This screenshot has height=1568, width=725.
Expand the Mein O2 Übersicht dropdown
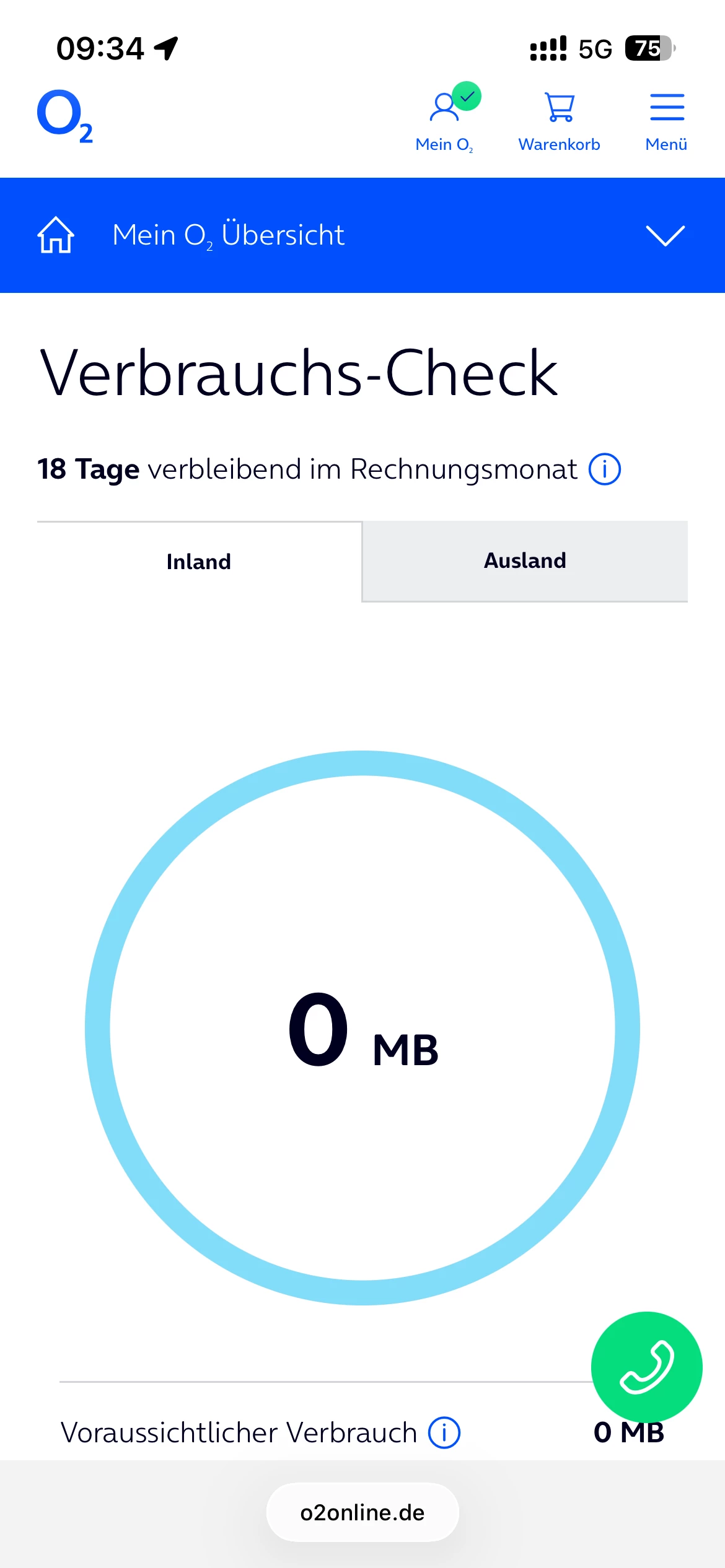665,235
